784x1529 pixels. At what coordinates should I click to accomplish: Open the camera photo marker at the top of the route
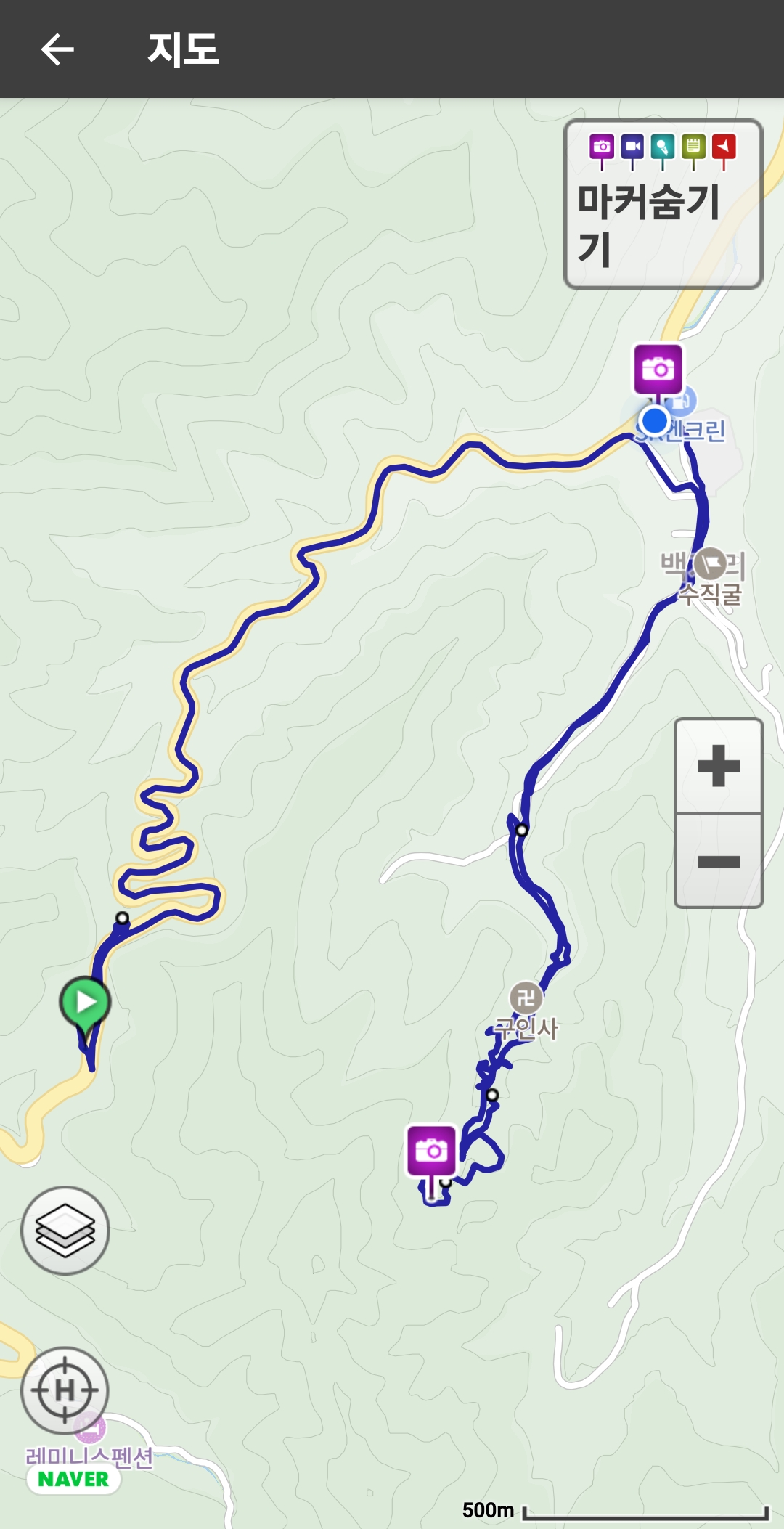[658, 369]
